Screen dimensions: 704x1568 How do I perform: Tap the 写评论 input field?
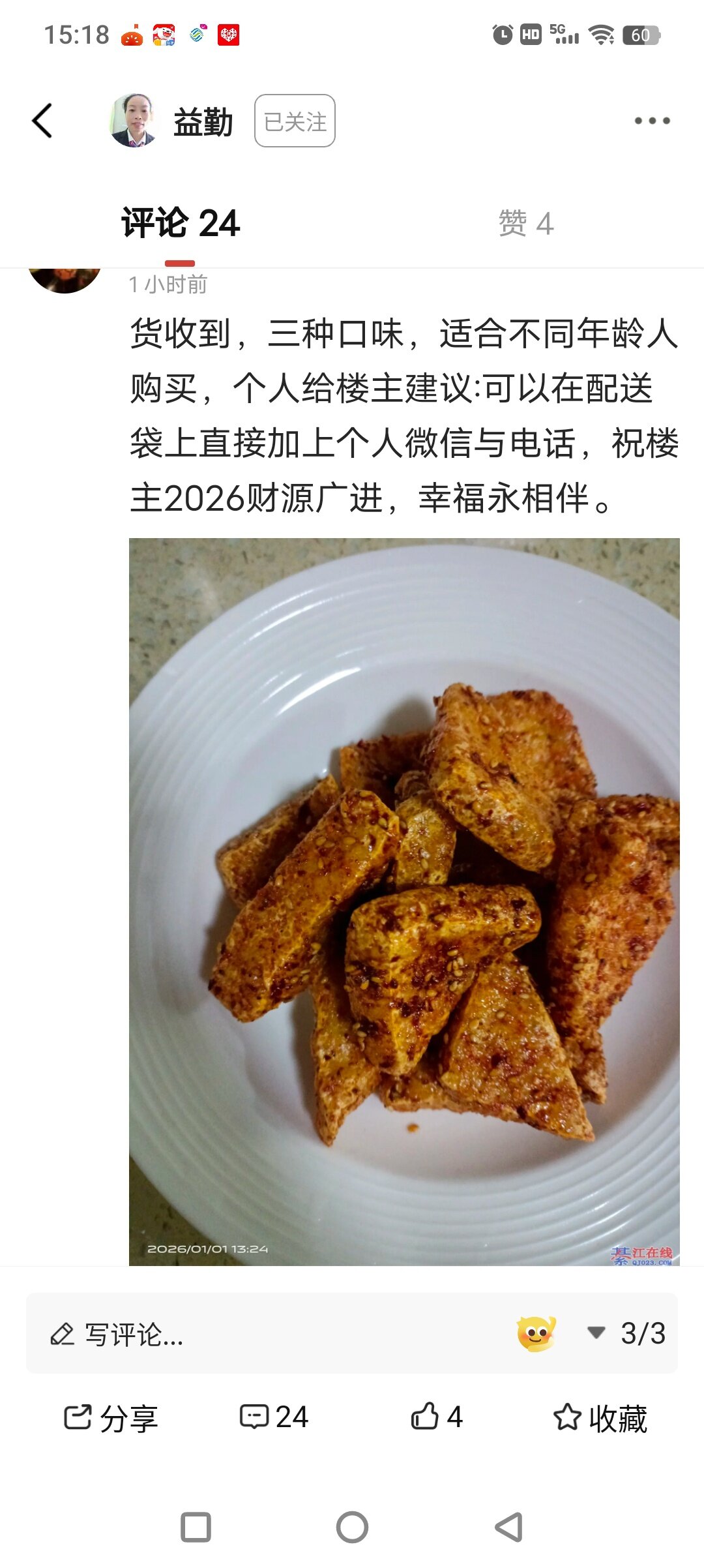261,1334
